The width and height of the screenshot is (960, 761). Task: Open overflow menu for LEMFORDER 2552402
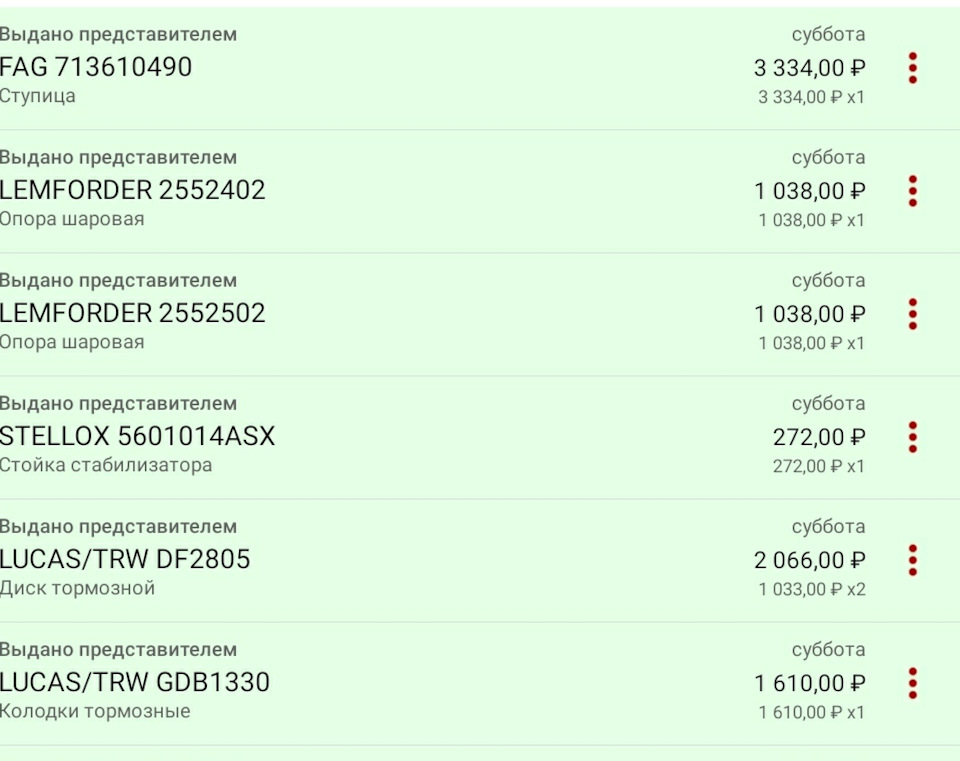[912, 191]
